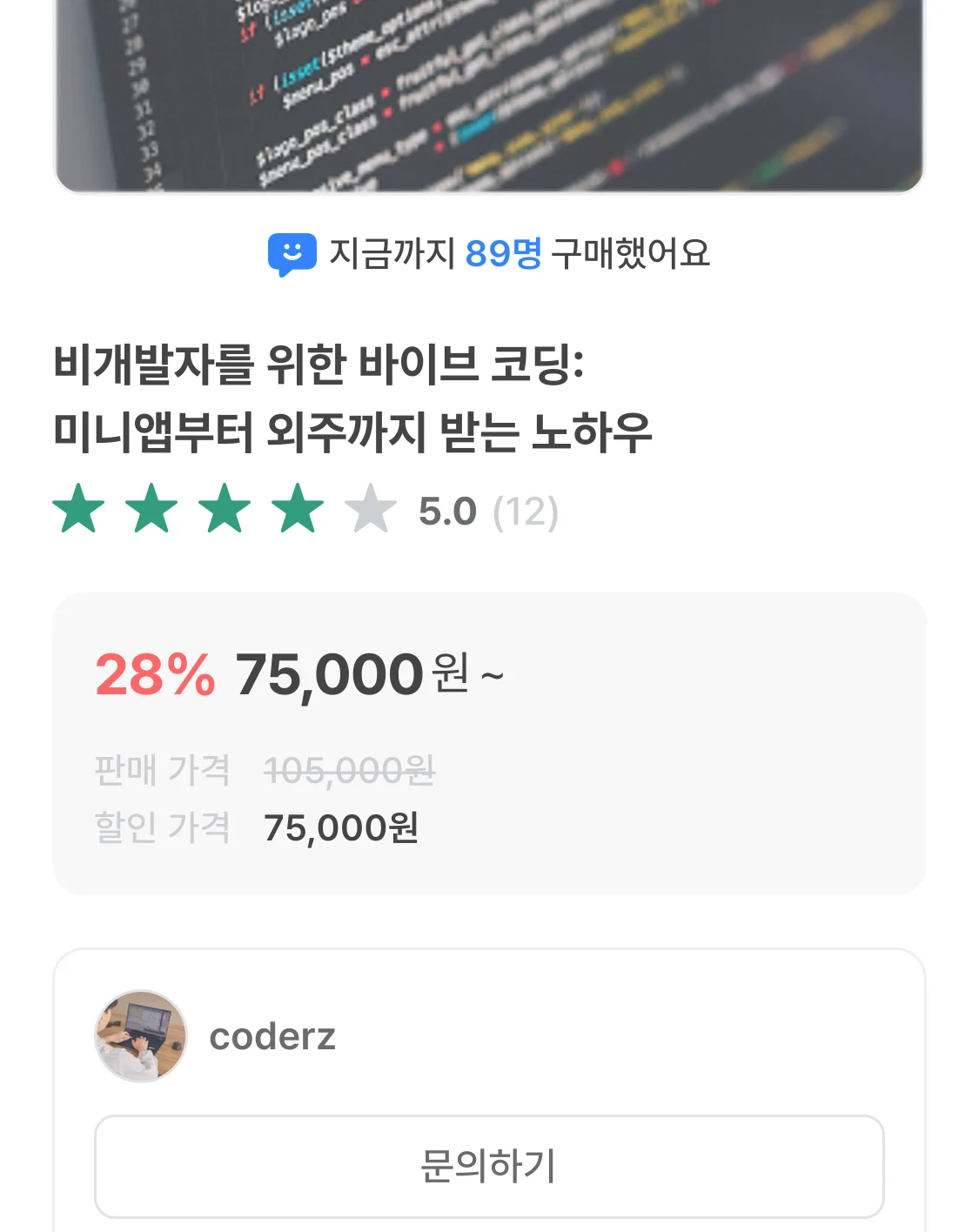This screenshot has height=1232, width=979.
Task: Click the 5.0 rating score
Action: point(447,513)
